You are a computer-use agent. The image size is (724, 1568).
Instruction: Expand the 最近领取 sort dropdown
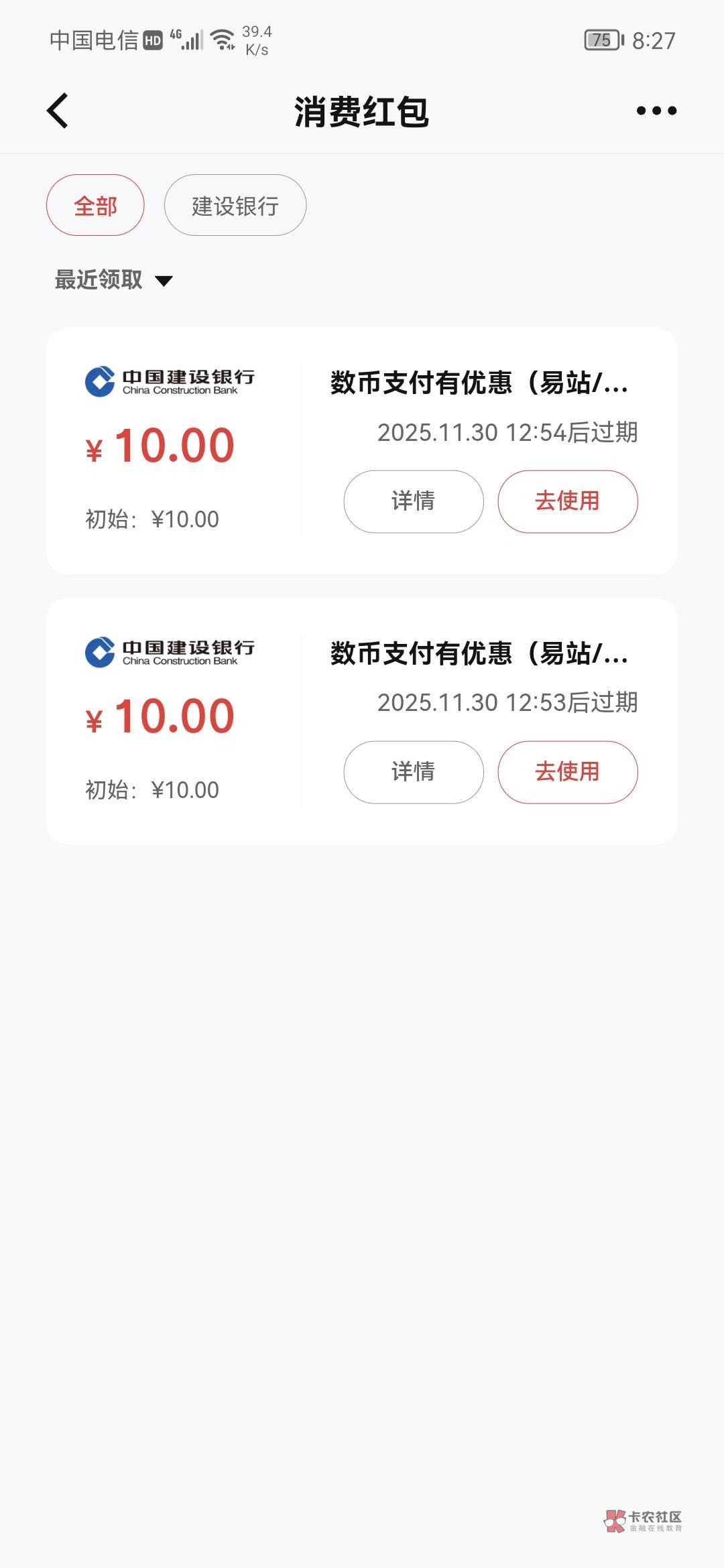click(114, 280)
